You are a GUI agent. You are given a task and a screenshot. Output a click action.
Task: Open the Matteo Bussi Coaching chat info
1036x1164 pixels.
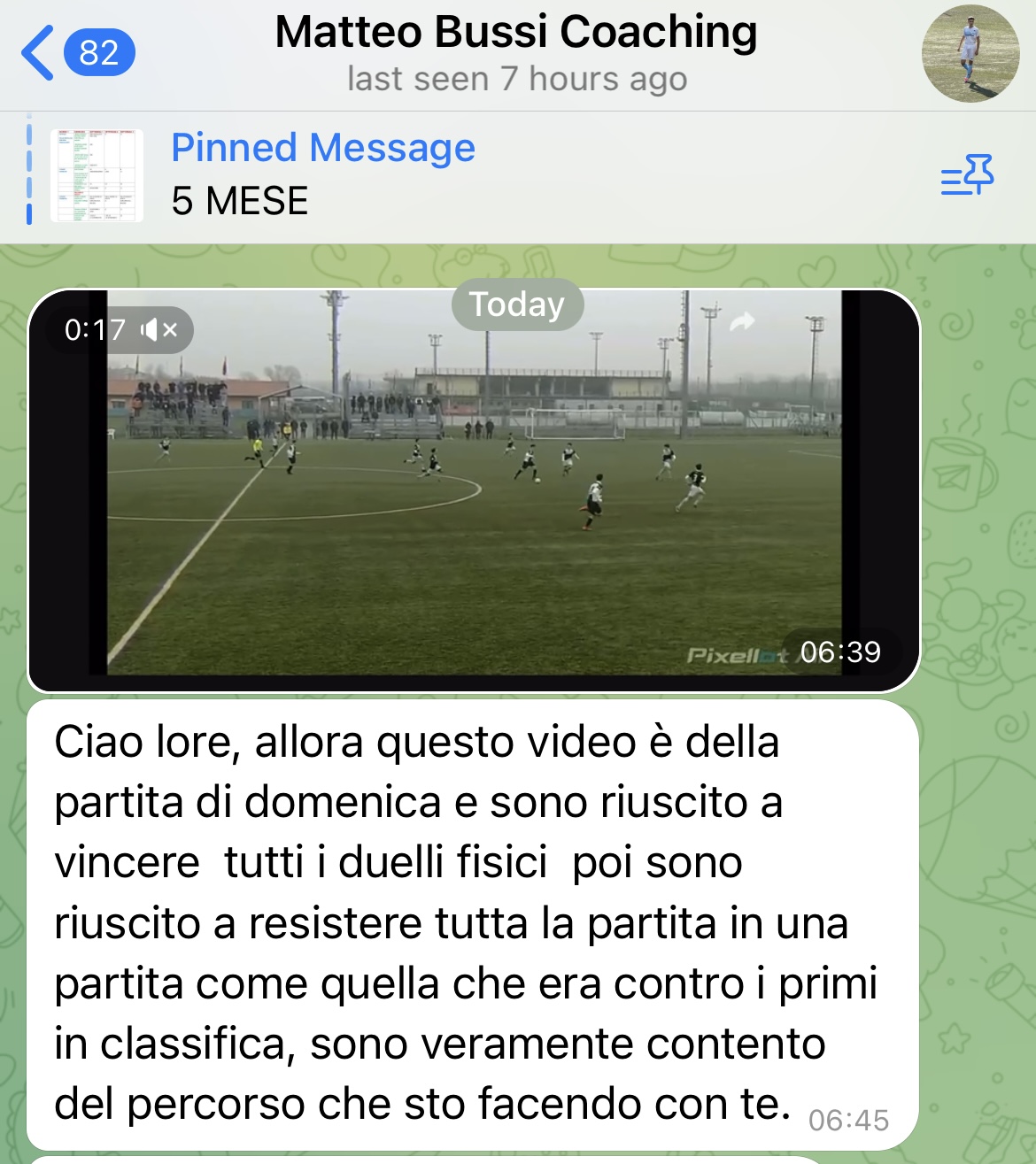(516, 53)
